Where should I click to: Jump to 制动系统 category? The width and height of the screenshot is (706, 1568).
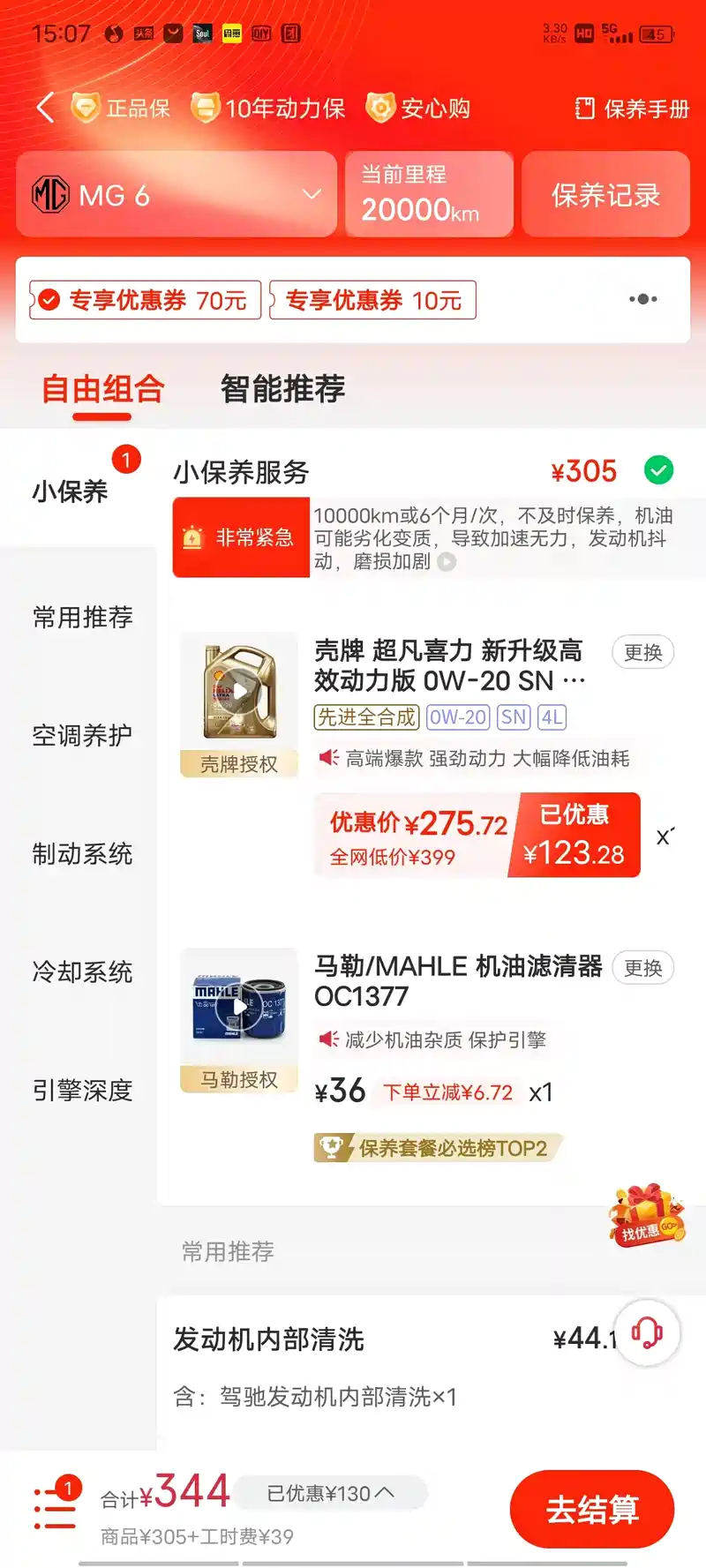click(x=82, y=853)
